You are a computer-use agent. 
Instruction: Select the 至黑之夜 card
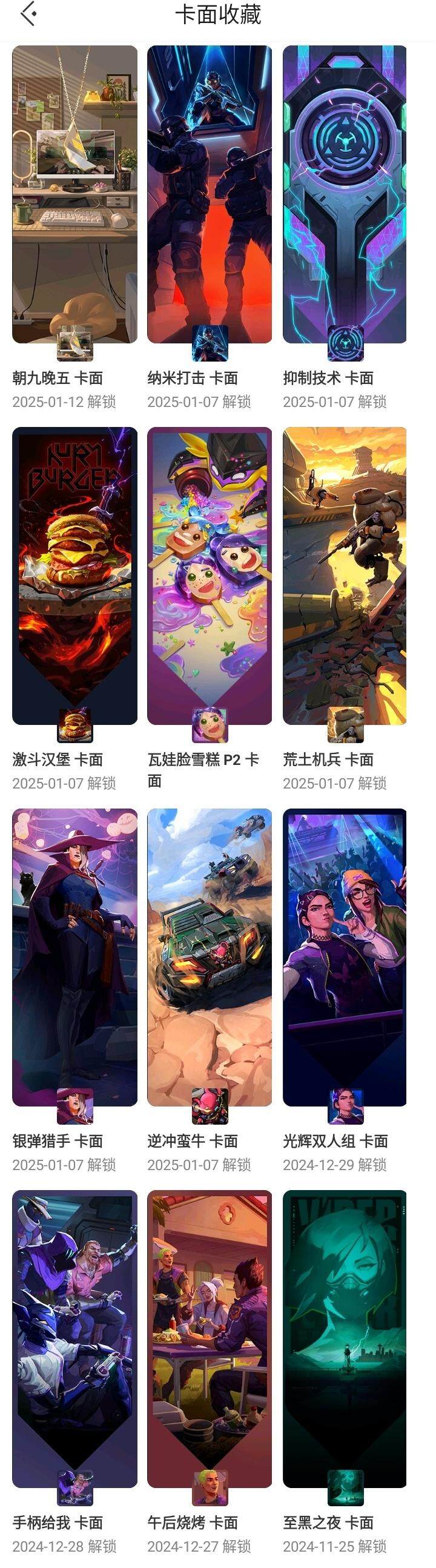345,1338
